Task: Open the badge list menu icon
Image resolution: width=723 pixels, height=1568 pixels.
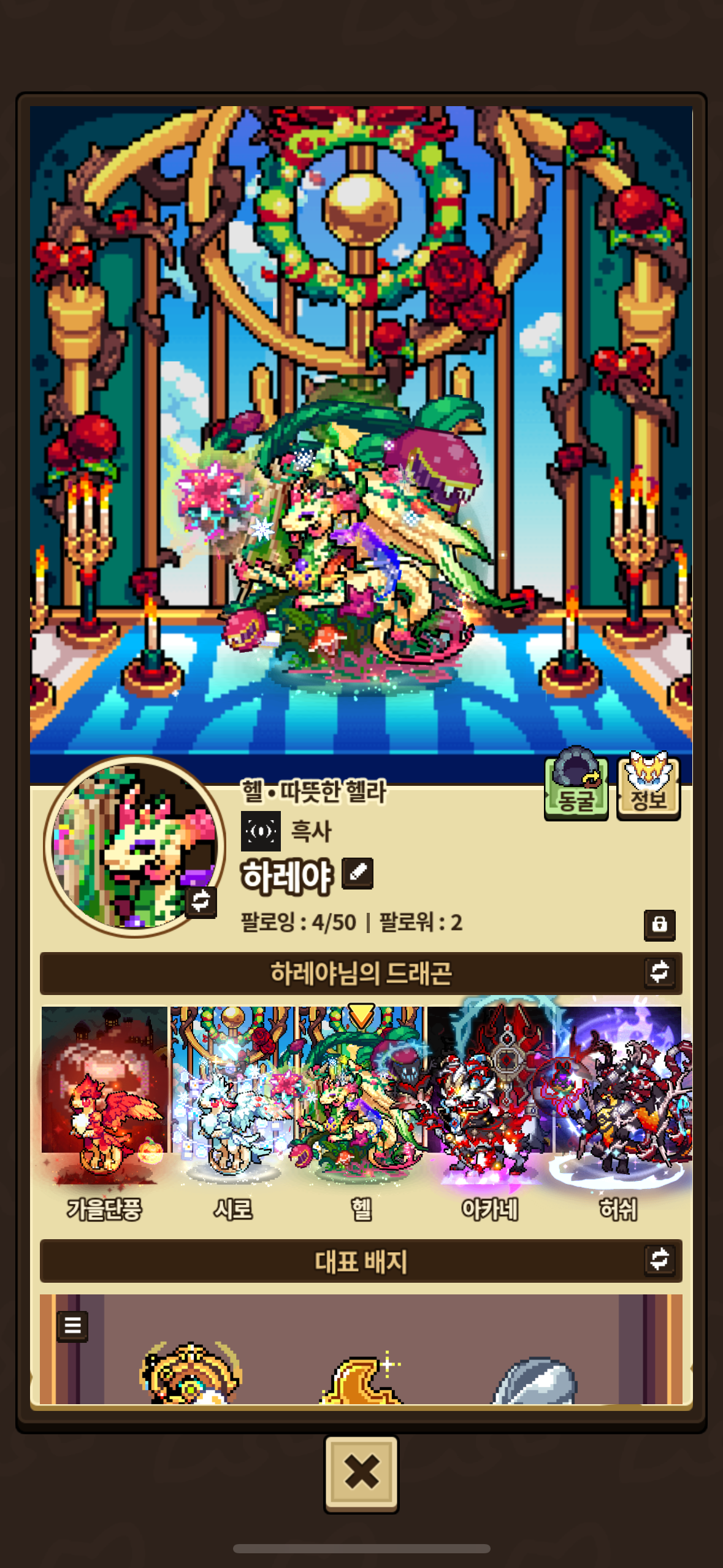Action: coord(72,1326)
